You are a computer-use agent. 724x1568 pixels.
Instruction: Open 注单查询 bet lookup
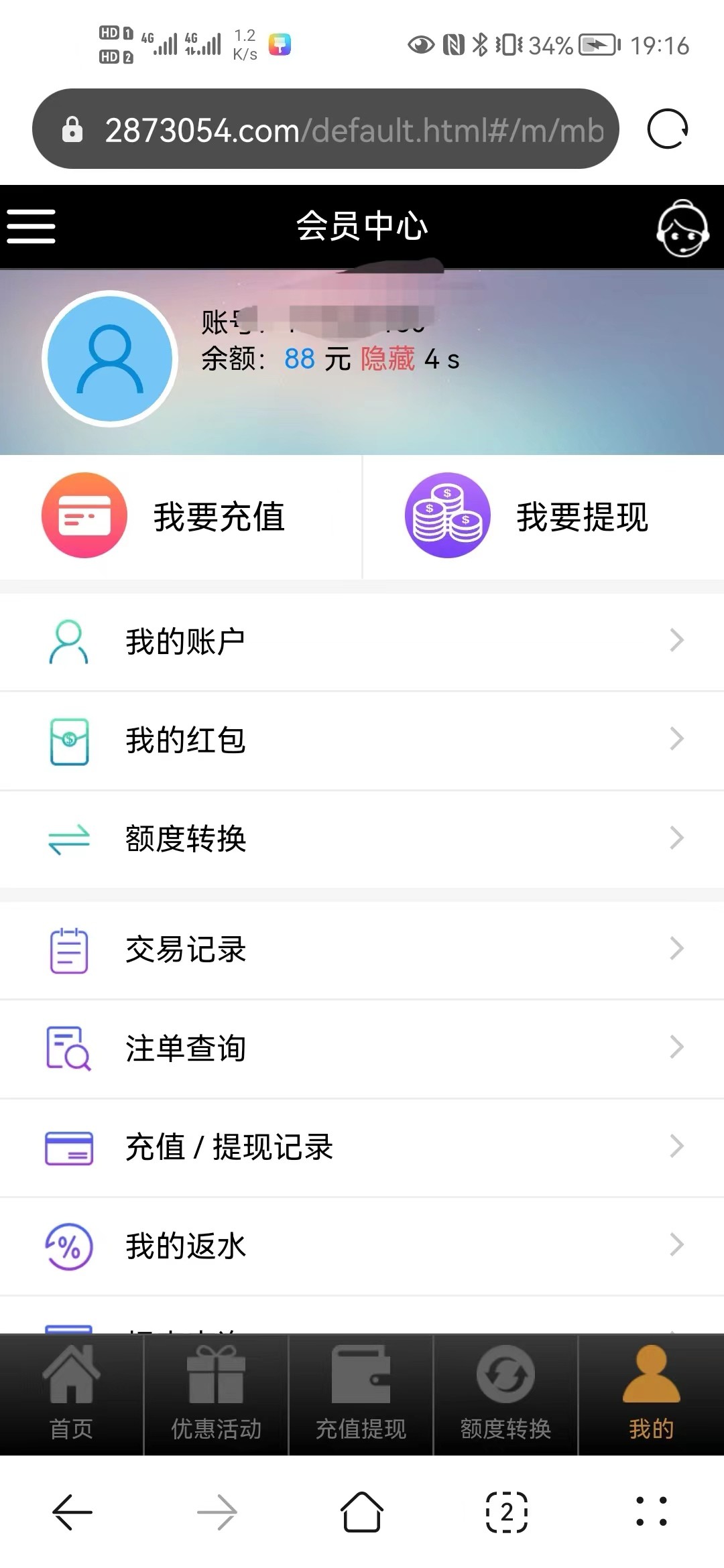362,1048
